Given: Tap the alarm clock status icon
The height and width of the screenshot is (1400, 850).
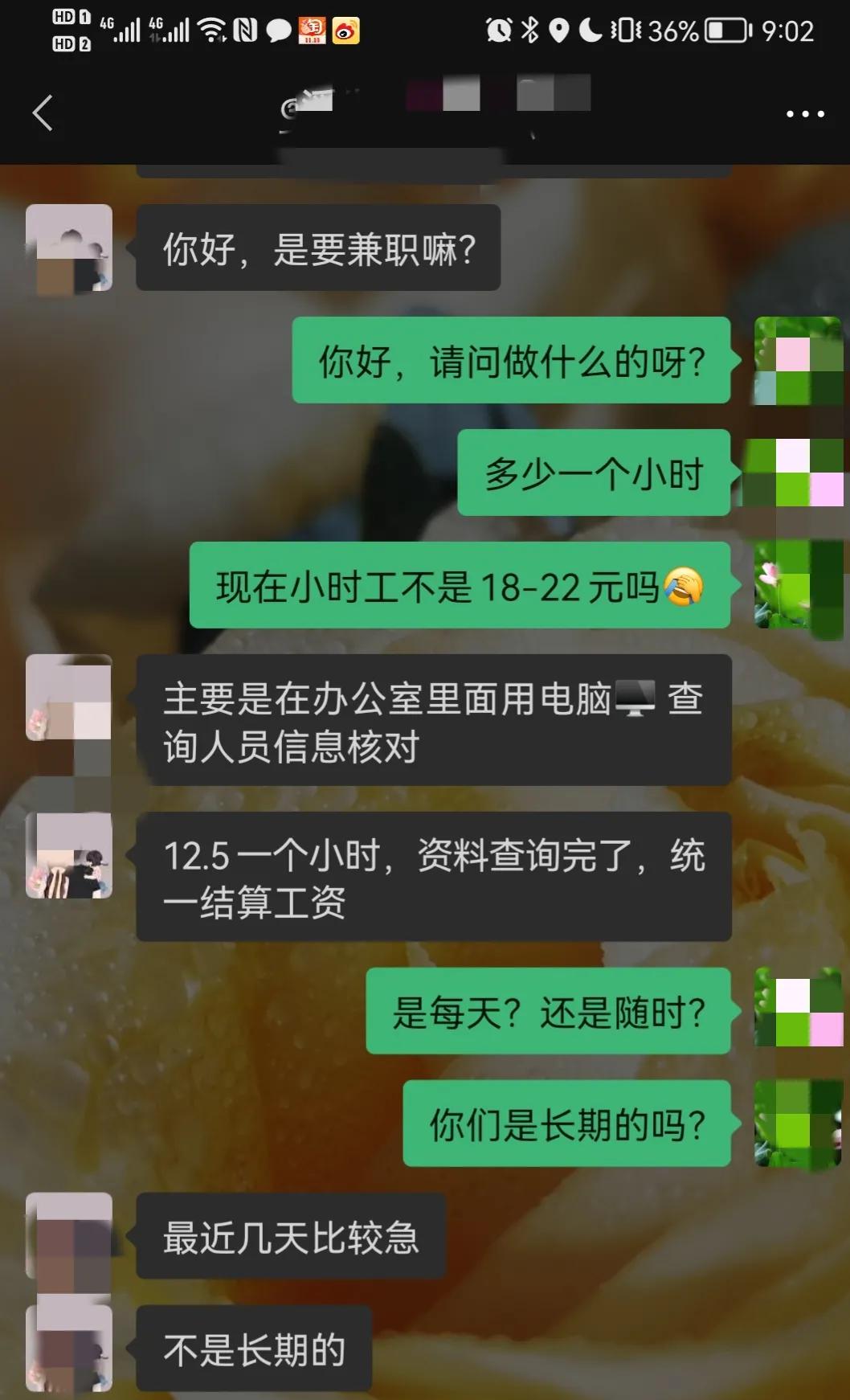Looking at the screenshot, I should [x=498, y=31].
